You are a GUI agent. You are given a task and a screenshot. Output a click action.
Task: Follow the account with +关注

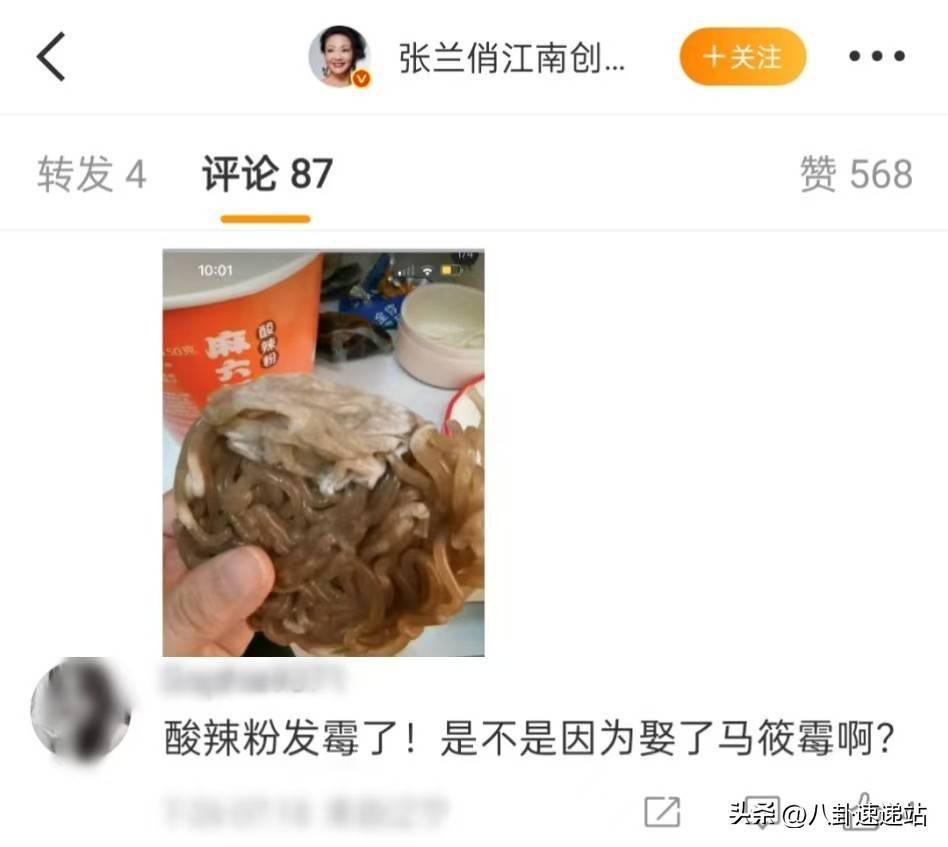coord(742,57)
